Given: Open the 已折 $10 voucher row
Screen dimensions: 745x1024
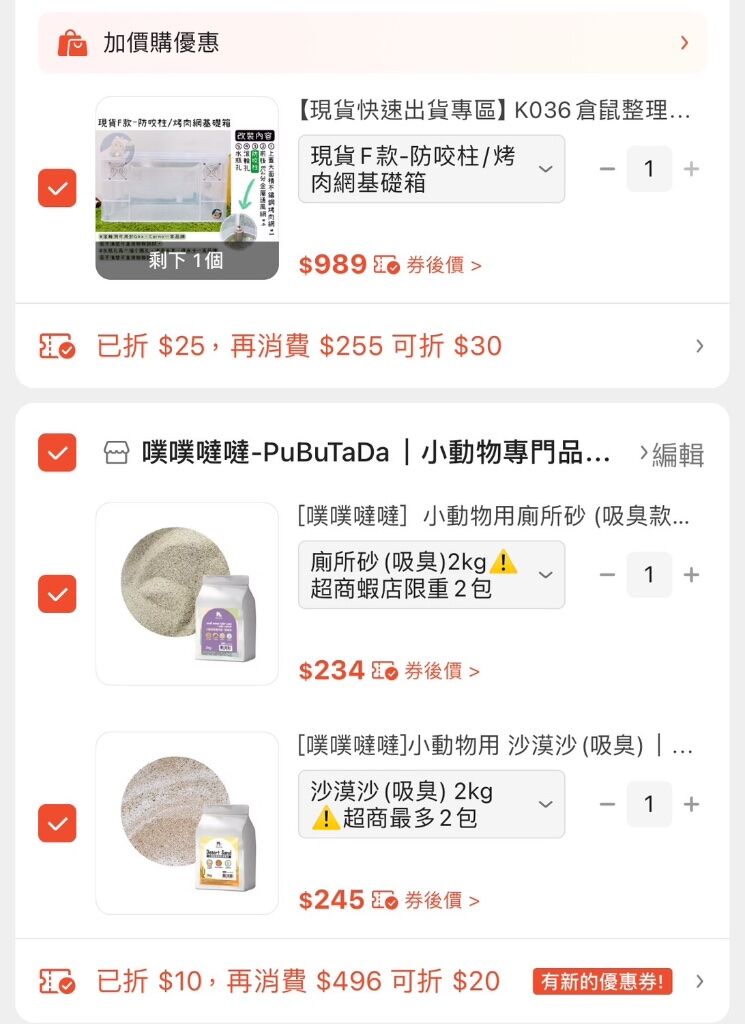Looking at the screenshot, I should click(372, 981).
